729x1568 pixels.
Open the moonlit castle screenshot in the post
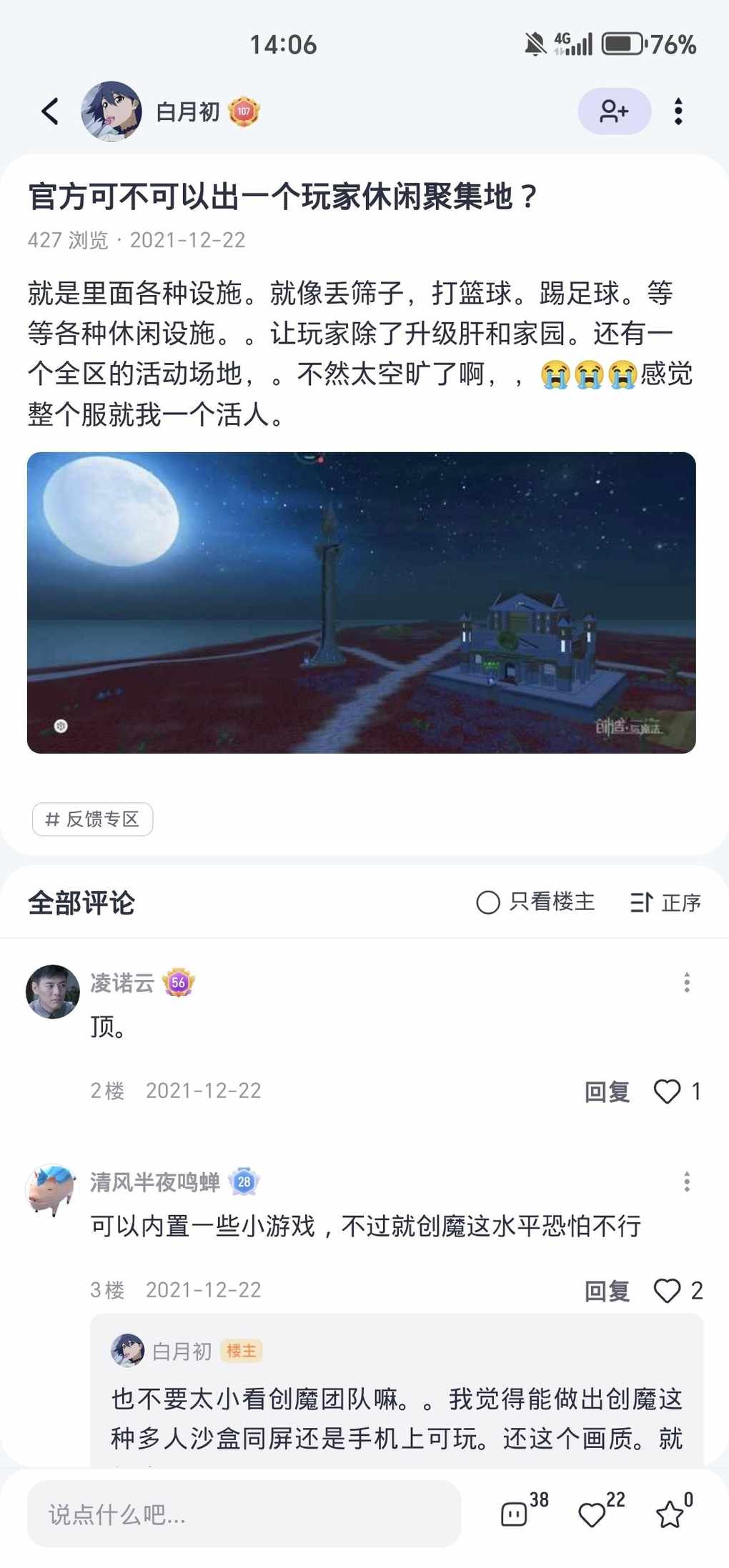click(361, 602)
